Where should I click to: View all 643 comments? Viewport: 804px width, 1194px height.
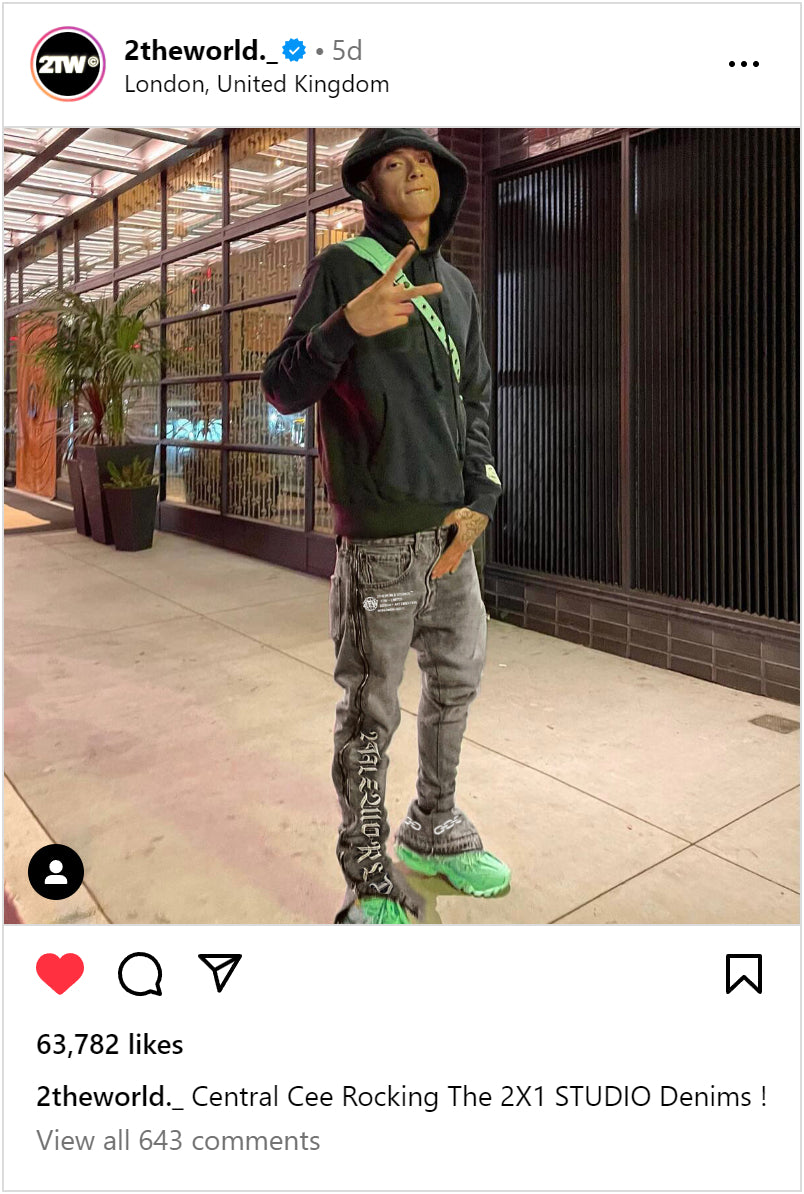point(178,1140)
